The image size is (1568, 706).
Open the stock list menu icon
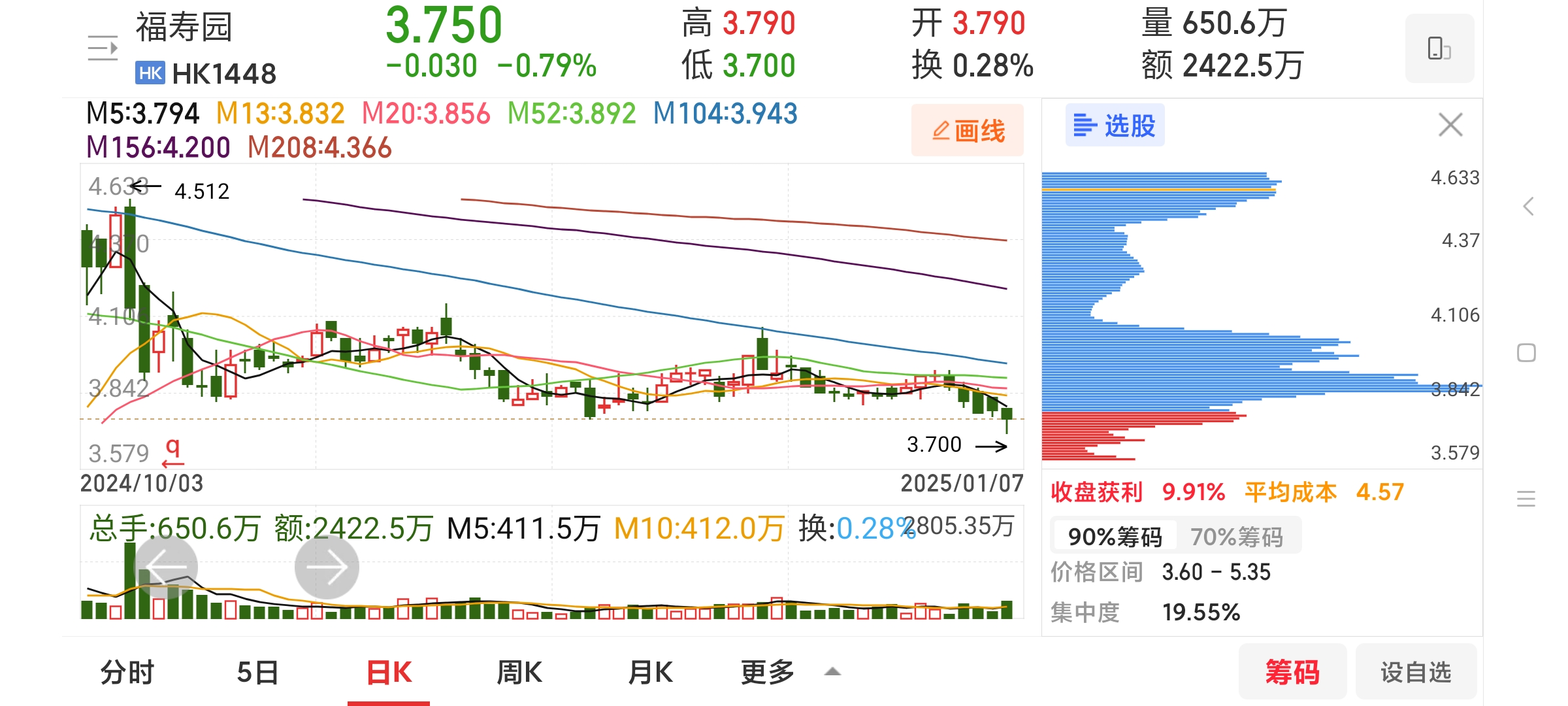[103, 48]
